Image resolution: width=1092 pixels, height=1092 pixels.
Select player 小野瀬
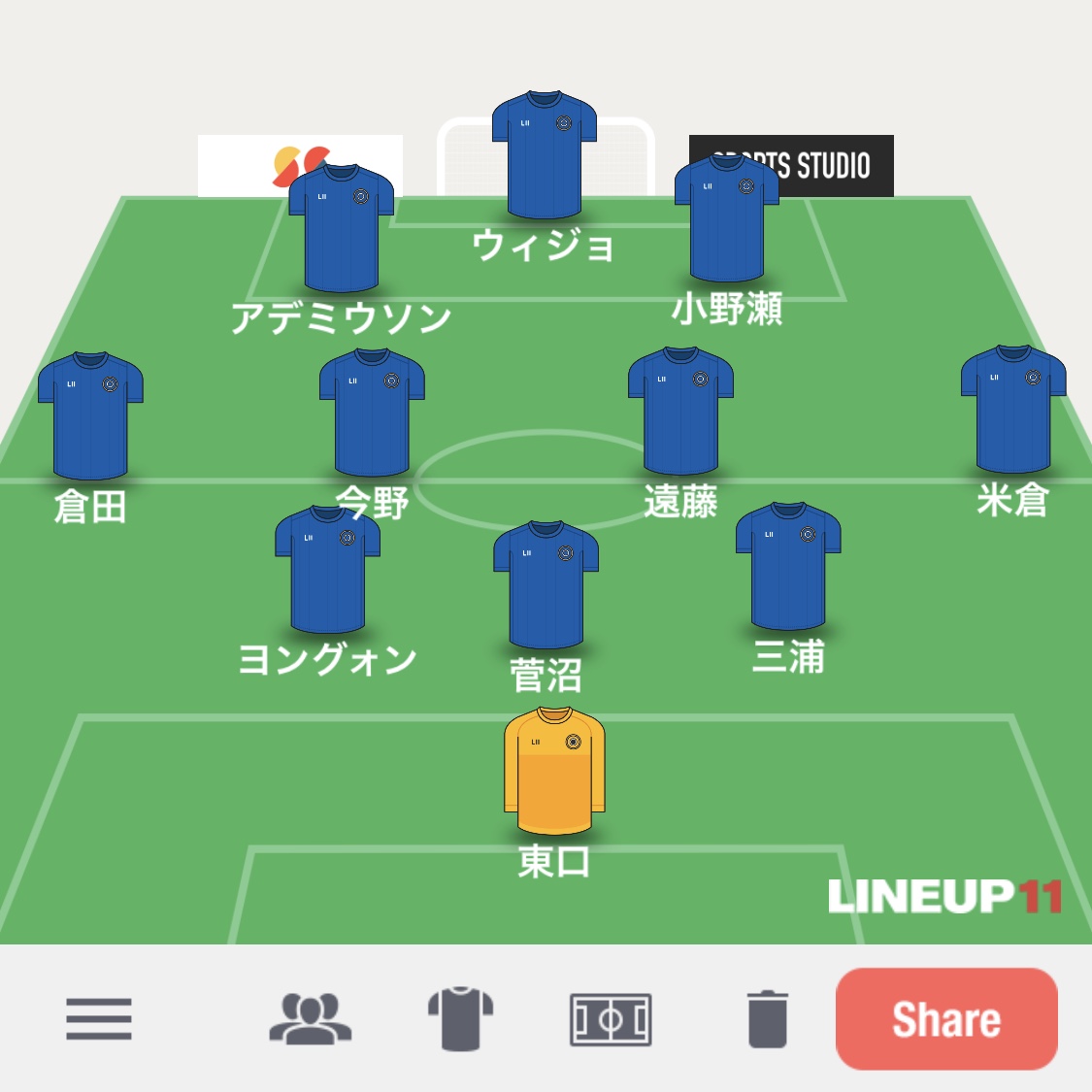click(727, 219)
